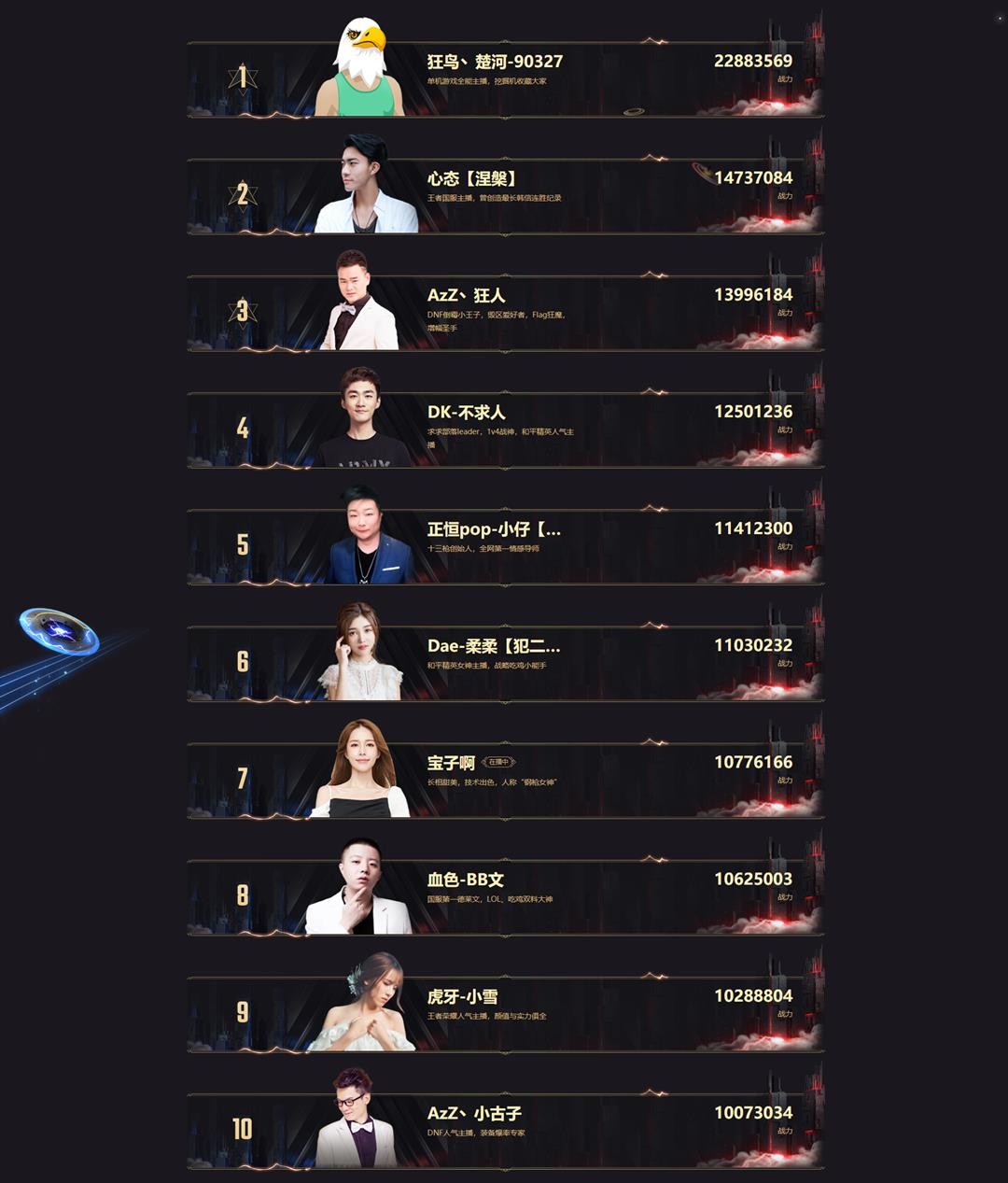View AzZ、狂人 streamer entry
The width and height of the screenshot is (1008, 1183).
pos(467,296)
